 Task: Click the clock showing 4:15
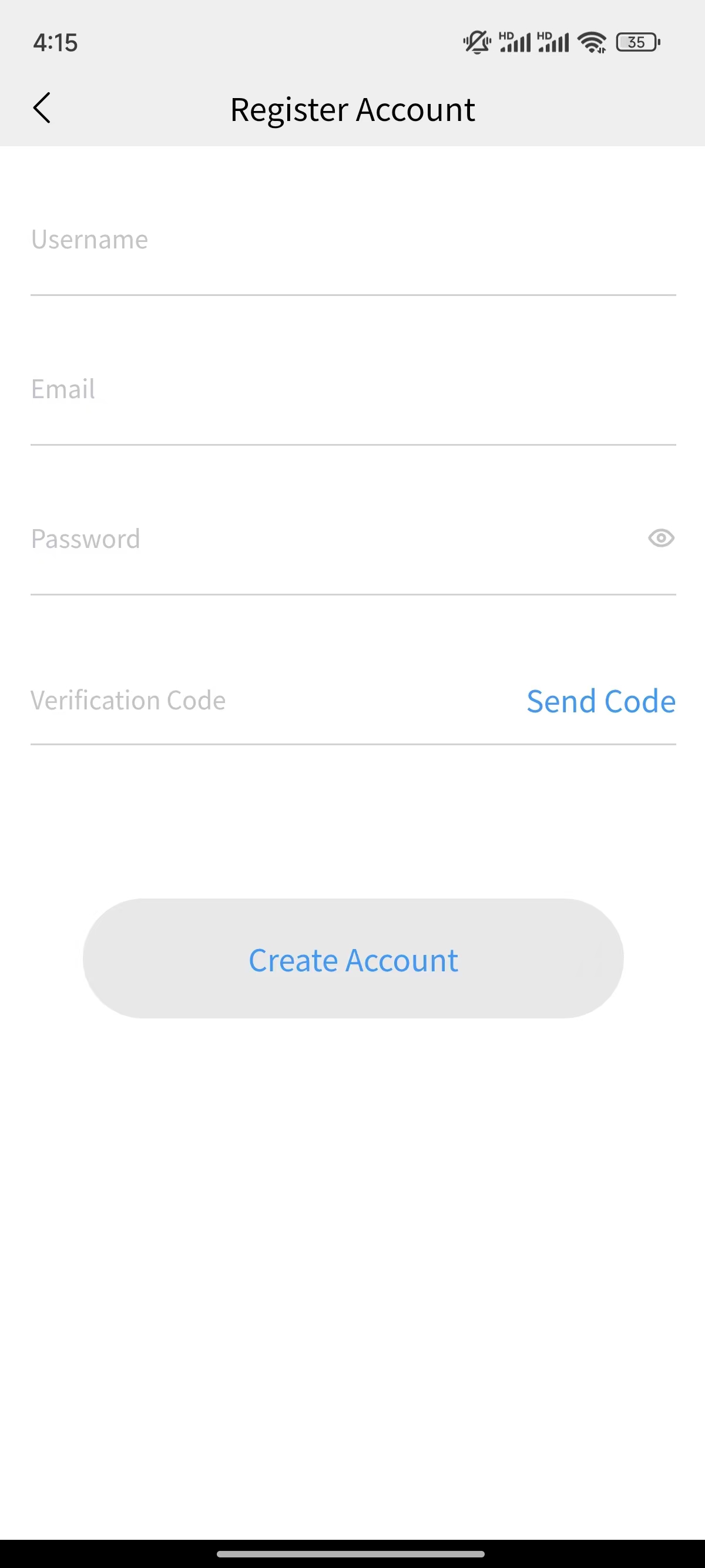click(x=55, y=41)
